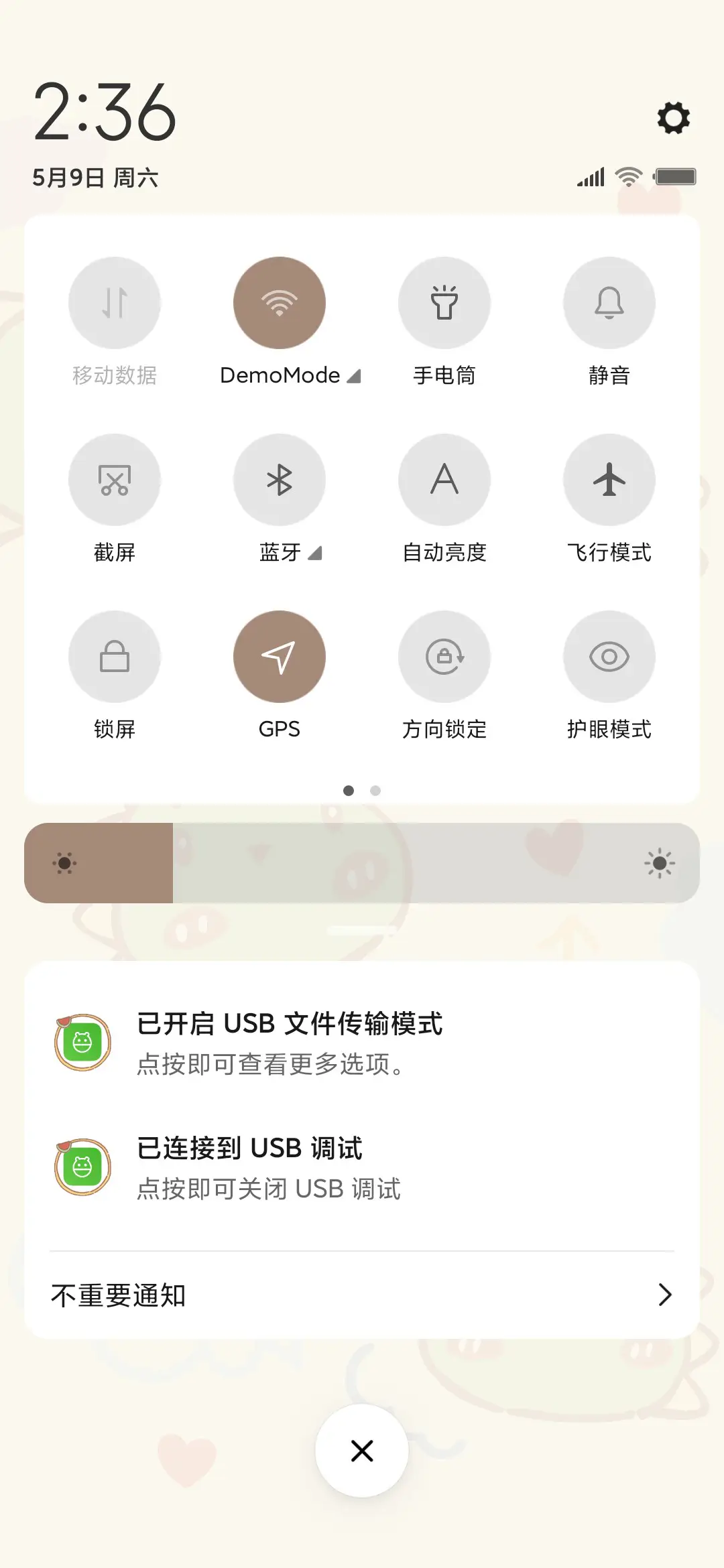This screenshot has height=1568, width=724.
Task: Tap the USB file transfer notification
Action: [x=362, y=1042]
